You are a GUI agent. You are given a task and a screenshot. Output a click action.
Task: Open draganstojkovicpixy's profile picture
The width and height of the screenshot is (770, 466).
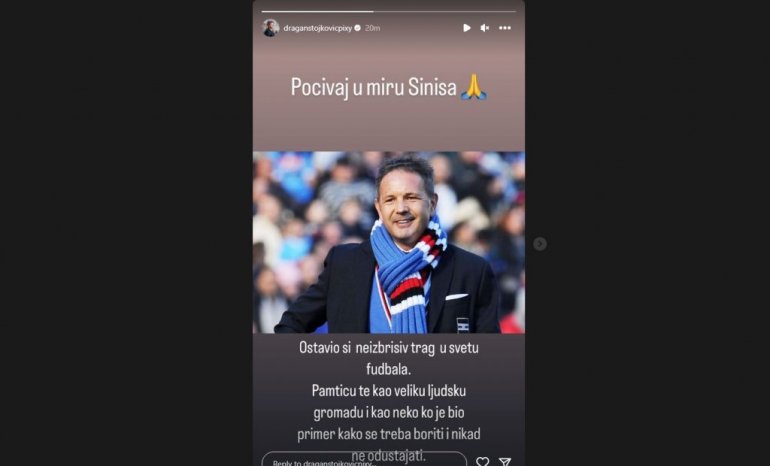pos(270,28)
